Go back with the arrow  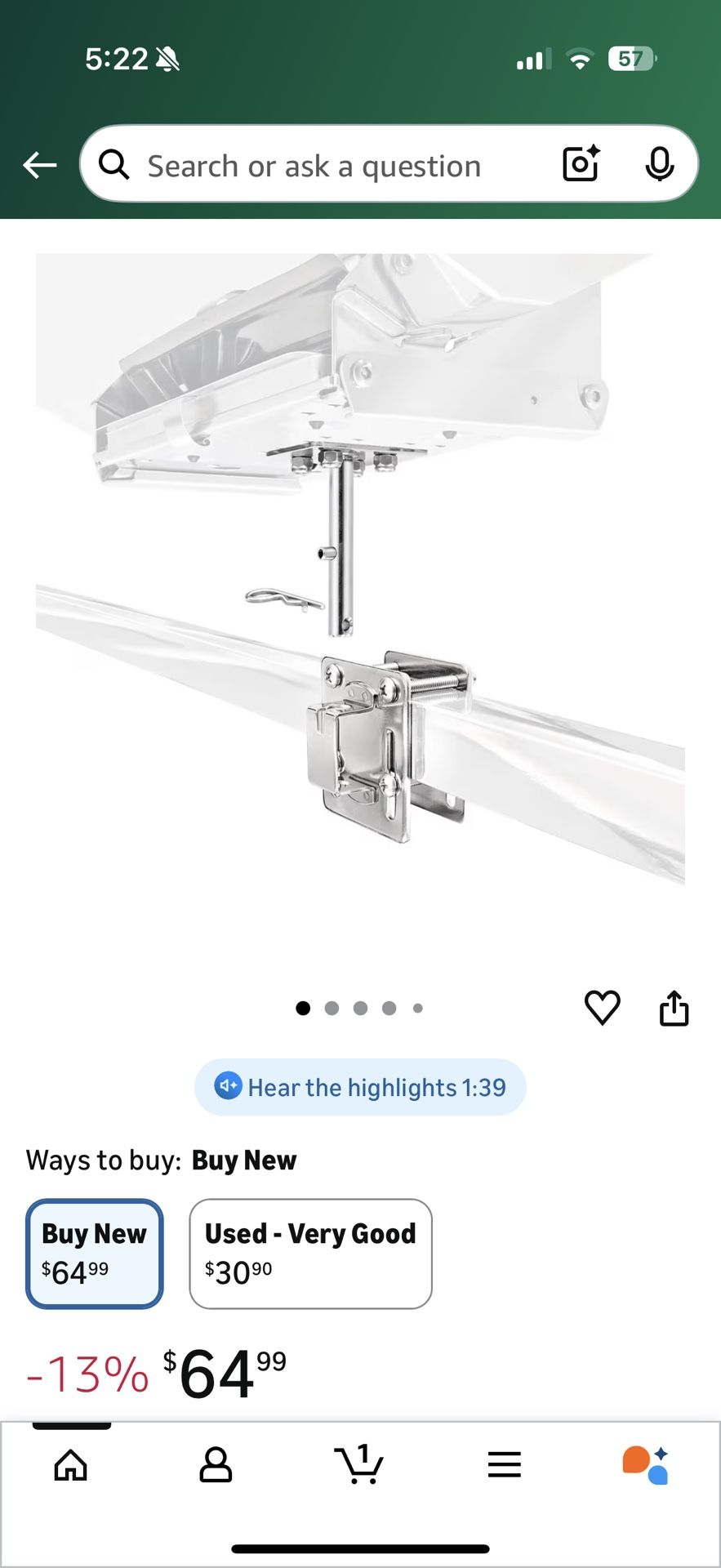pos(38,165)
